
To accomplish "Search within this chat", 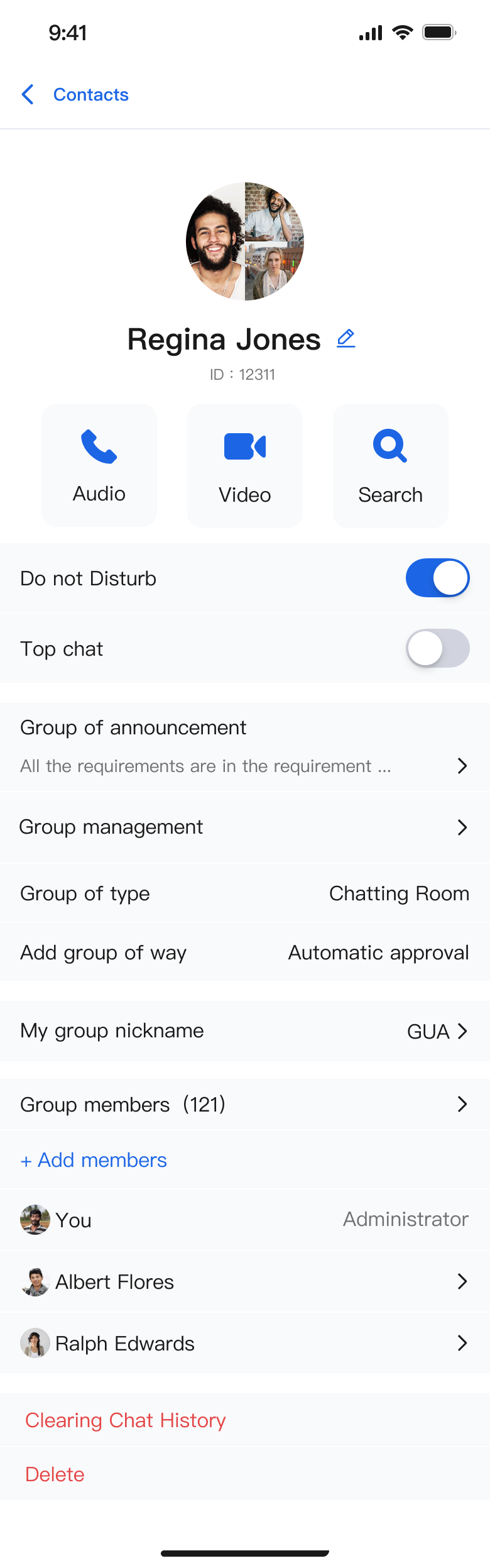I will tap(390, 465).
